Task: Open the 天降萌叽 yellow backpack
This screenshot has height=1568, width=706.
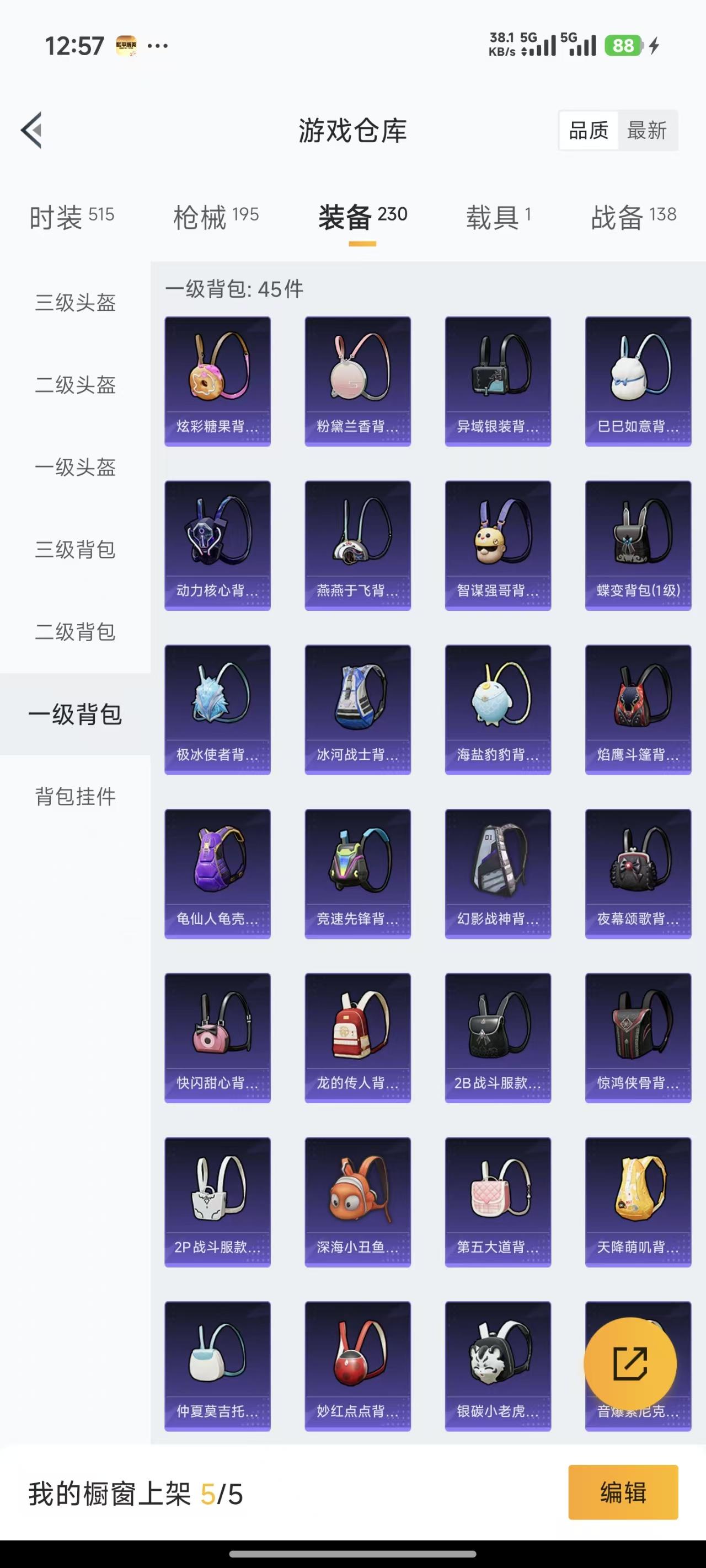Action: click(638, 1199)
